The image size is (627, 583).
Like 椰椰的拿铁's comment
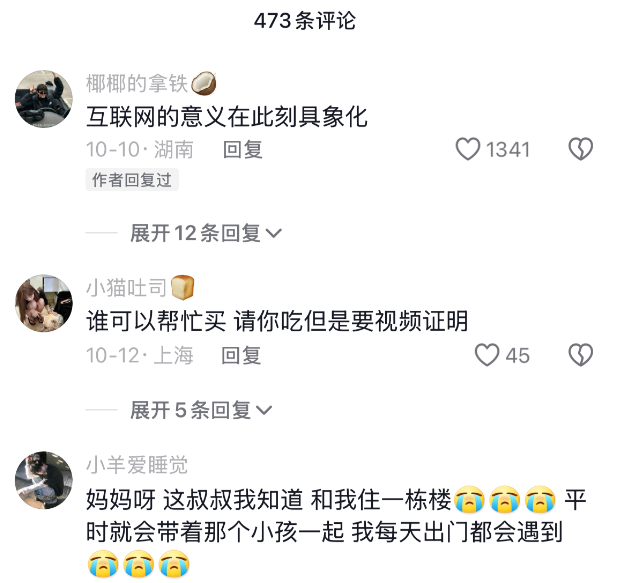[x=468, y=150]
